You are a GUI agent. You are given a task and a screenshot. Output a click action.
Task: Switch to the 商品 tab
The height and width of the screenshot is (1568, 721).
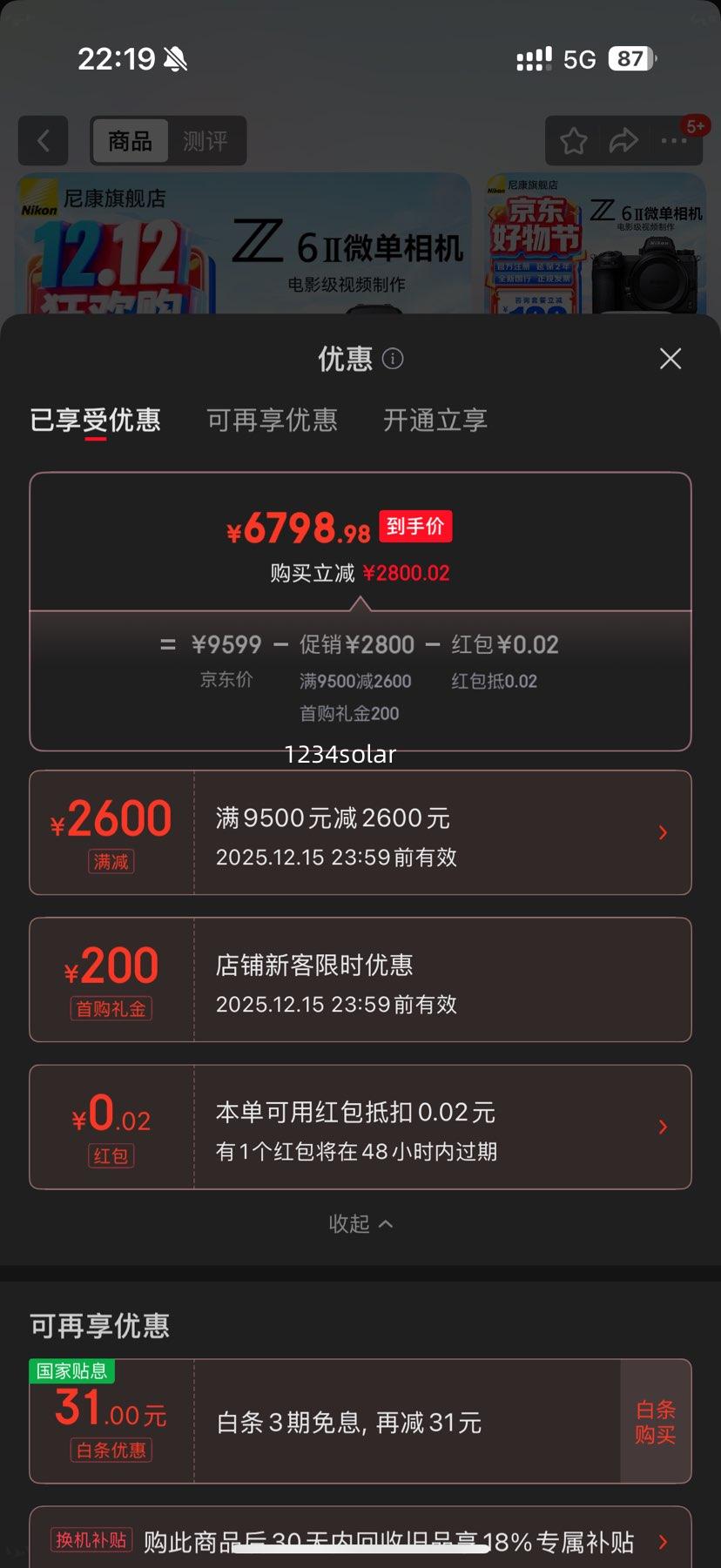point(129,140)
